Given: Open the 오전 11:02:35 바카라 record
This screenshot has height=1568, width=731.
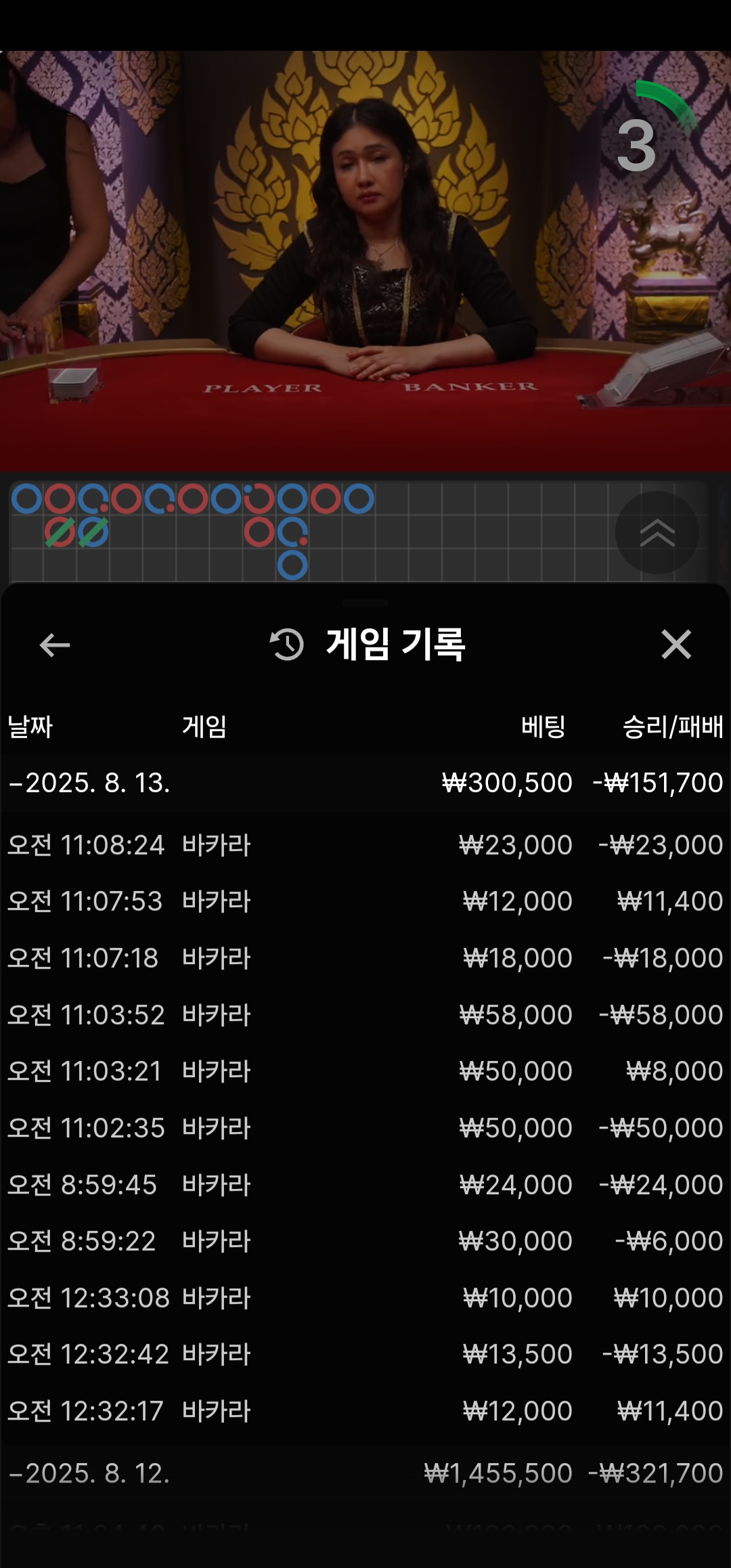Looking at the screenshot, I should click(x=365, y=1128).
